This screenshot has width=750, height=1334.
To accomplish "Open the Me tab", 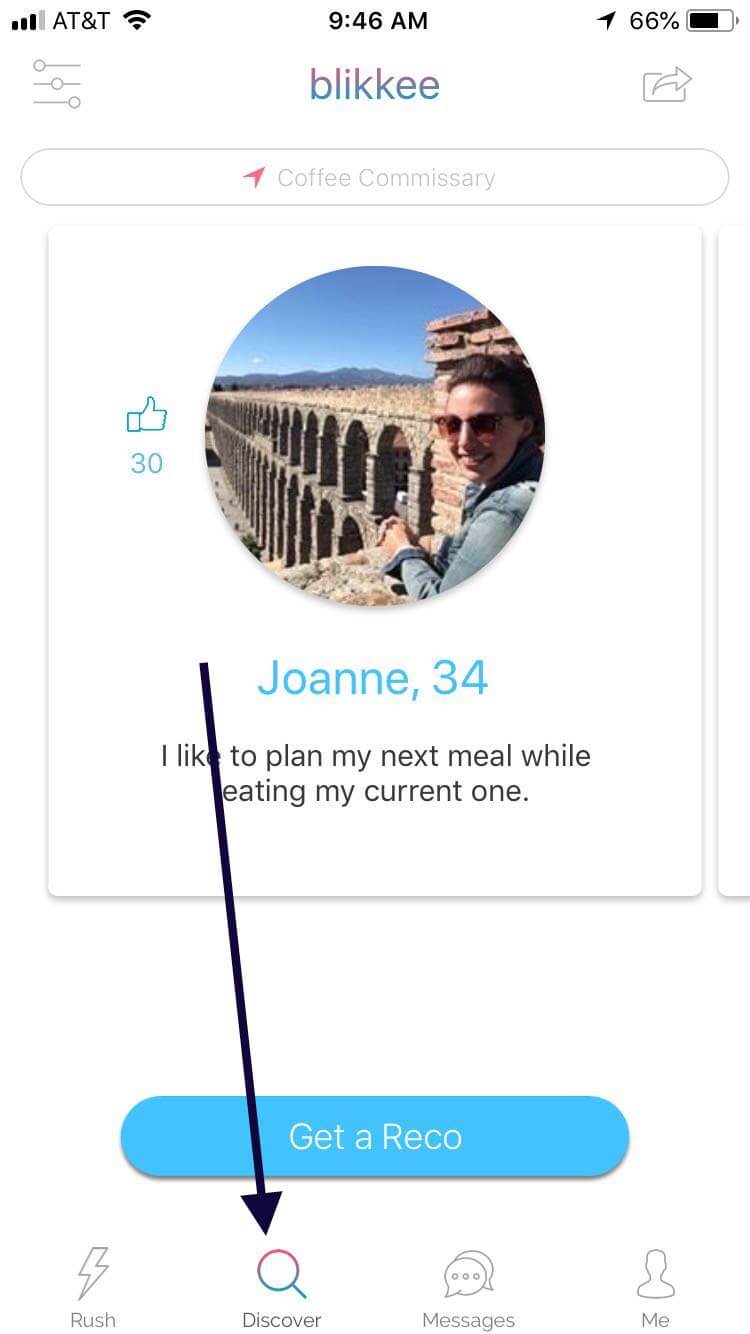I will pos(655,1288).
